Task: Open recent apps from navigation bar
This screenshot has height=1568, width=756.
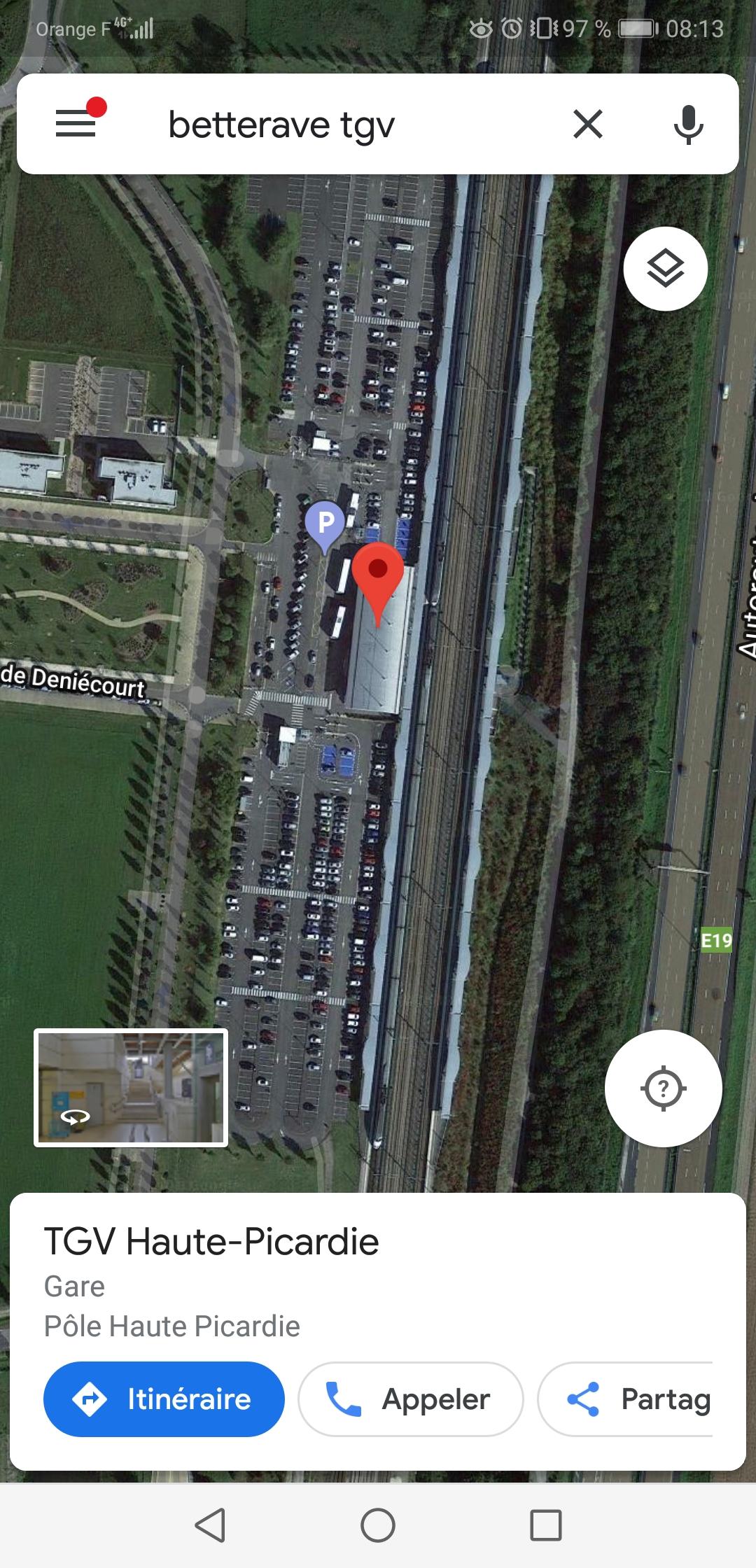Action: [546, 1525]
